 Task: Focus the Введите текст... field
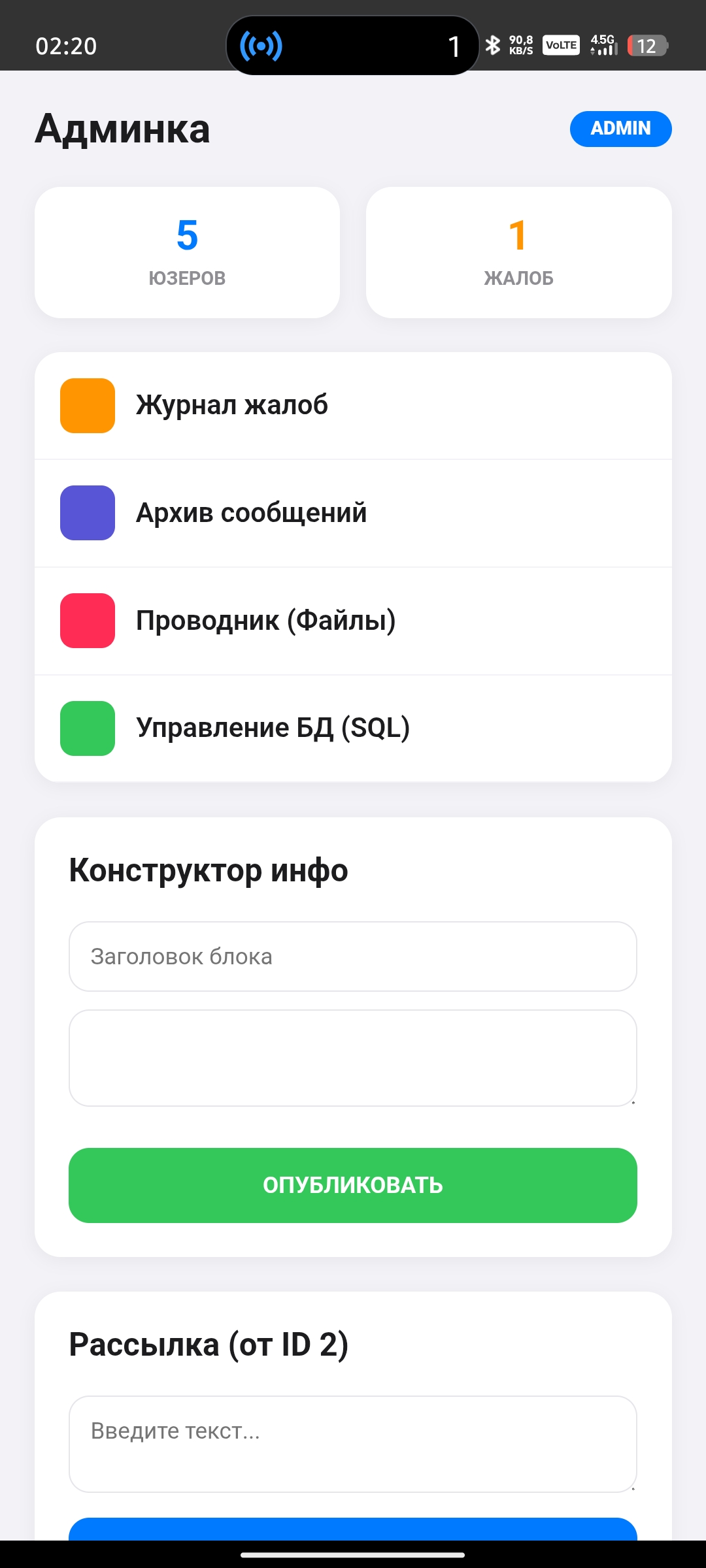[353, 1444]
